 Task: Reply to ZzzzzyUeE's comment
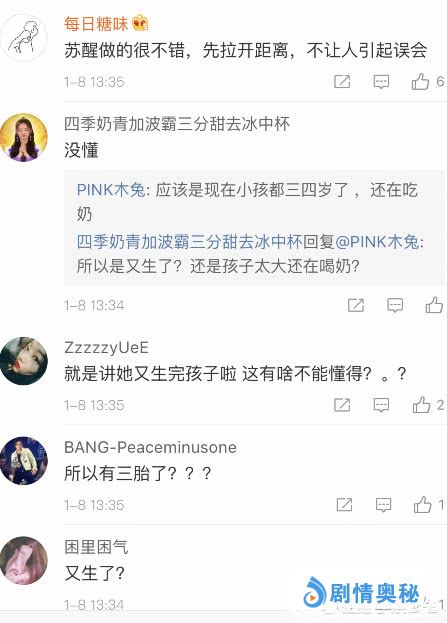[381, 405]
